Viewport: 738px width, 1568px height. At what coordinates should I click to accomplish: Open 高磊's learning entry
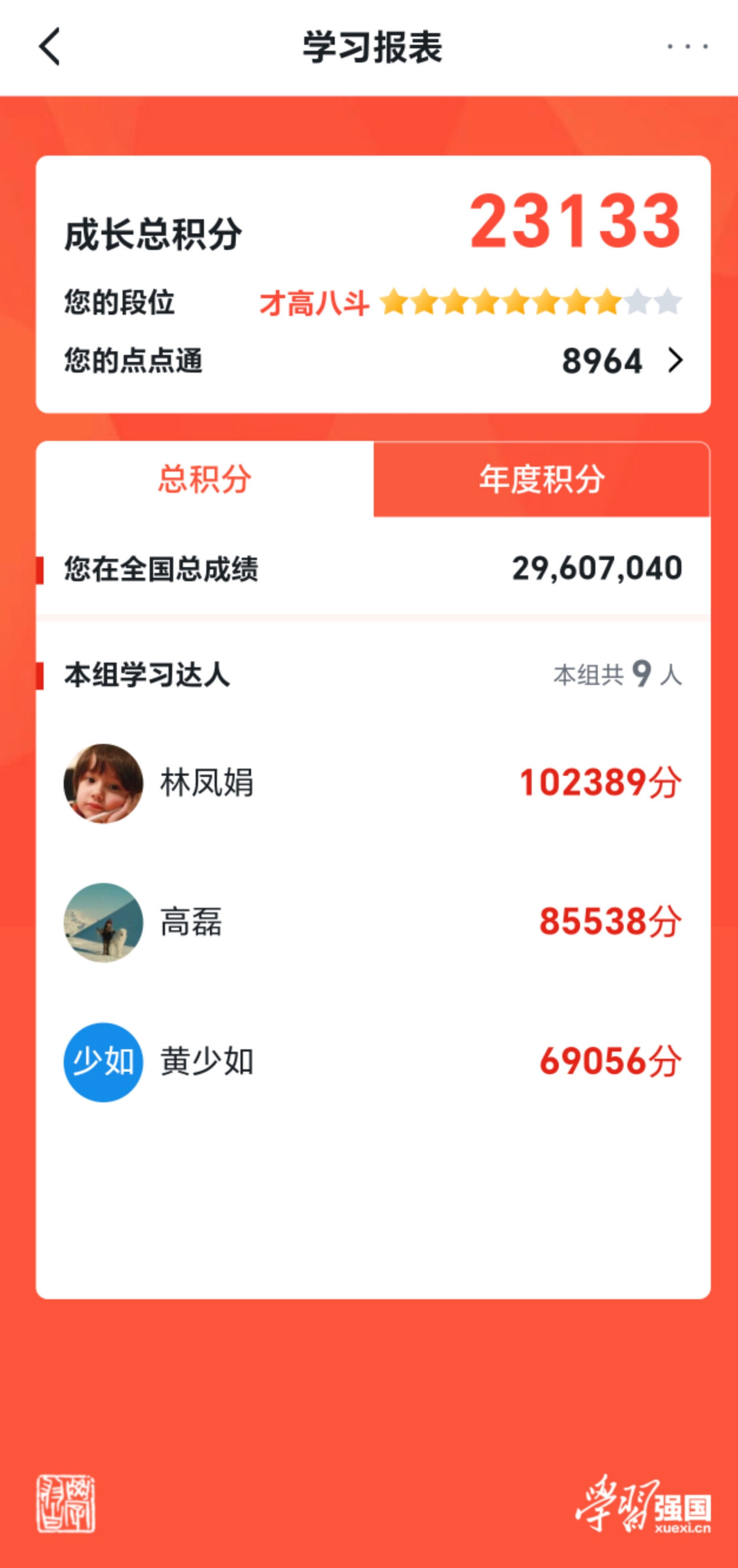(x=373, y=922)
